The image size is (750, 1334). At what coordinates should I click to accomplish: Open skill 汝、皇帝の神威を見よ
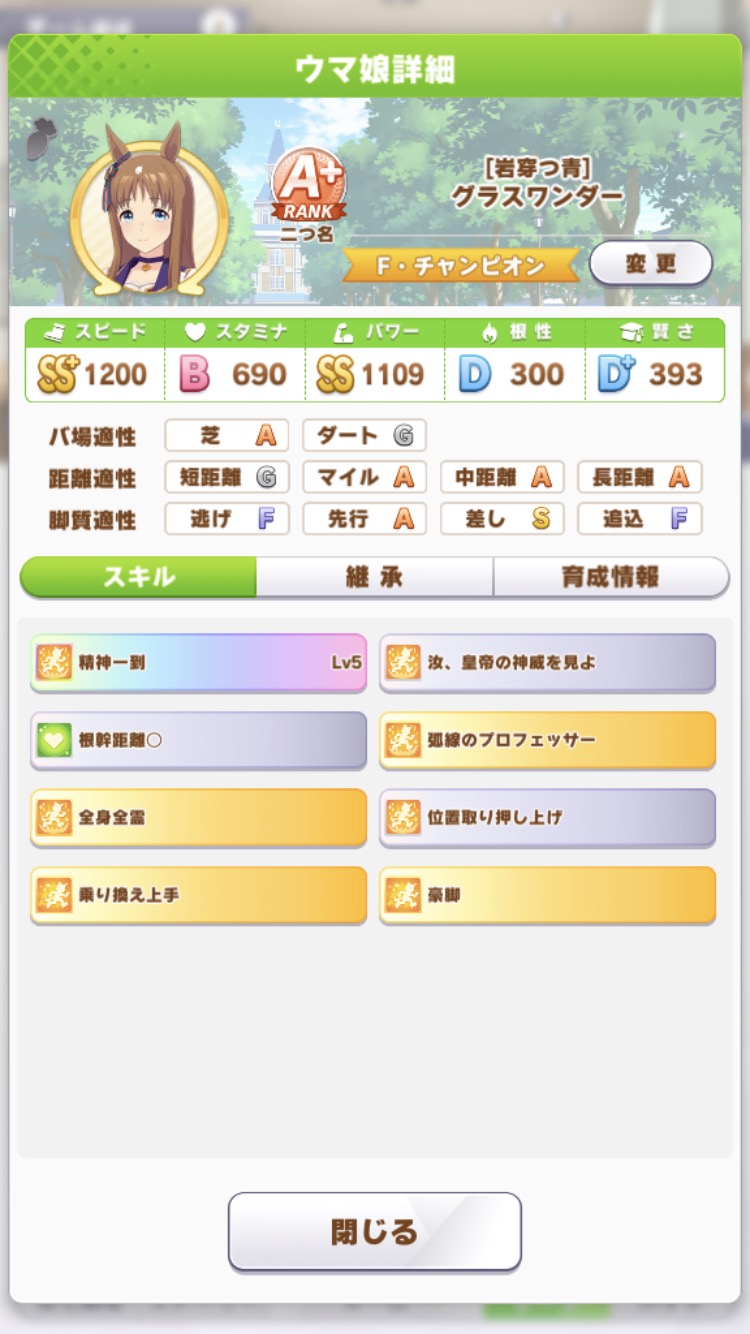pyautogui.click(x=547, y=662)
